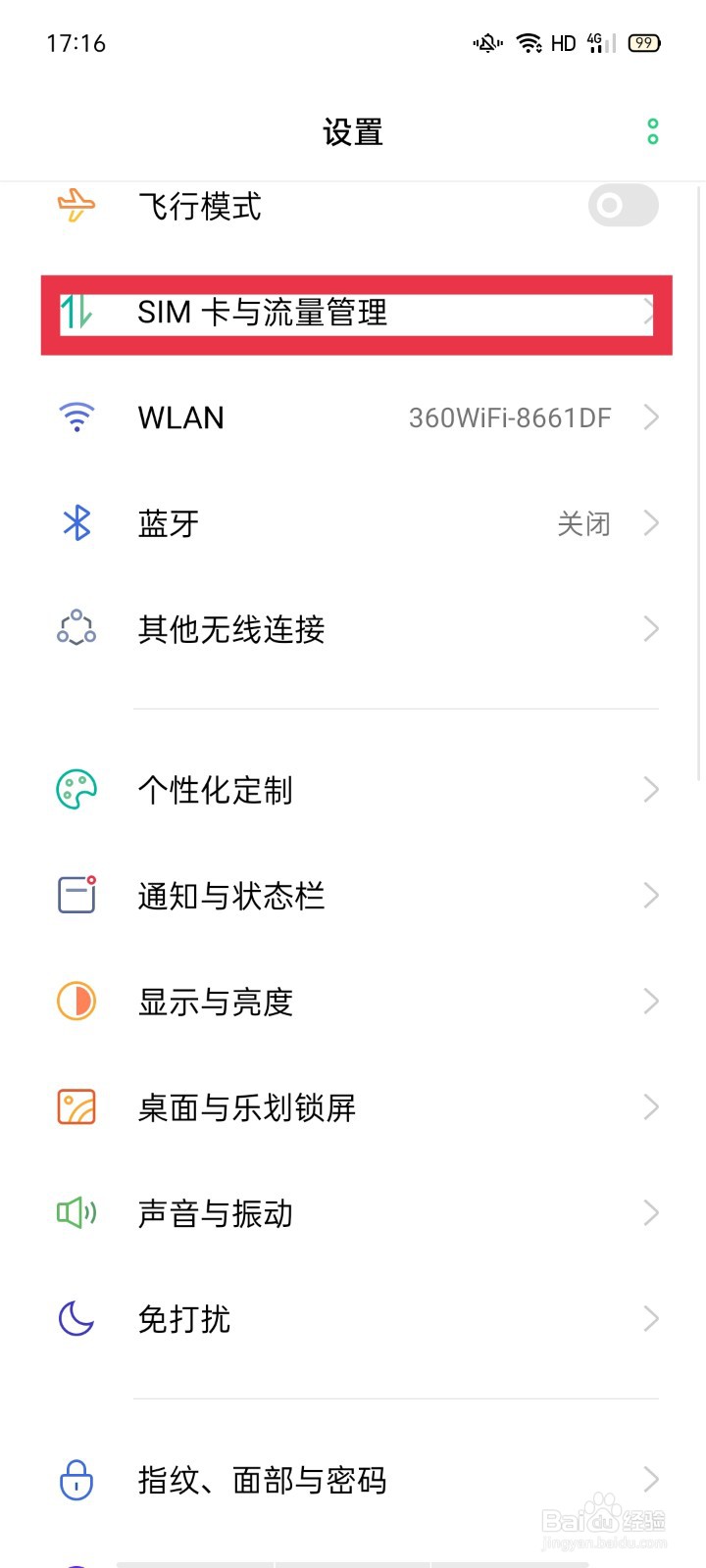Open SIM 卡与流量管理 settings
The width and height of the screenshot is (706, 1568).
coord(353,313)
